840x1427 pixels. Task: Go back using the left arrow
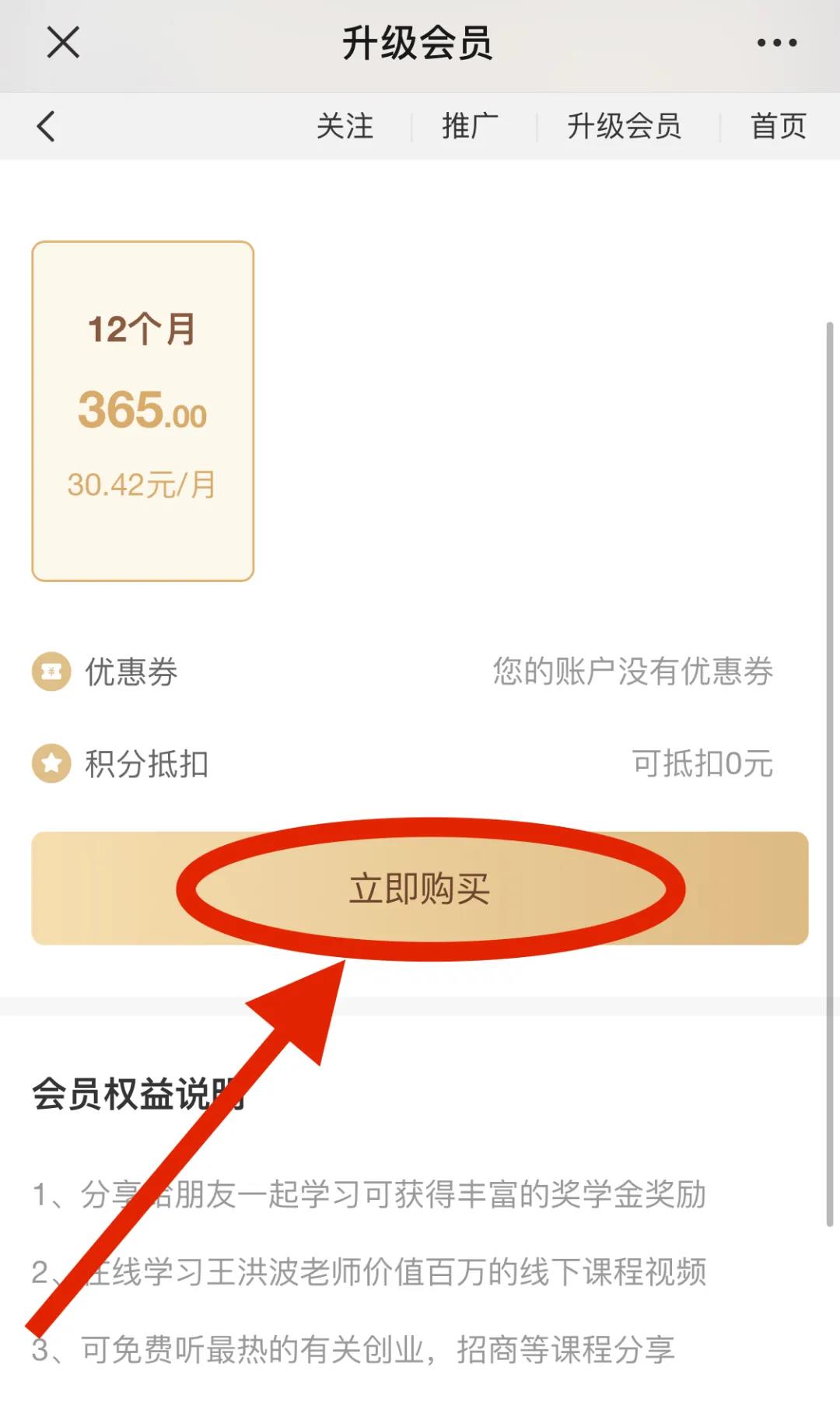(47, 126)
